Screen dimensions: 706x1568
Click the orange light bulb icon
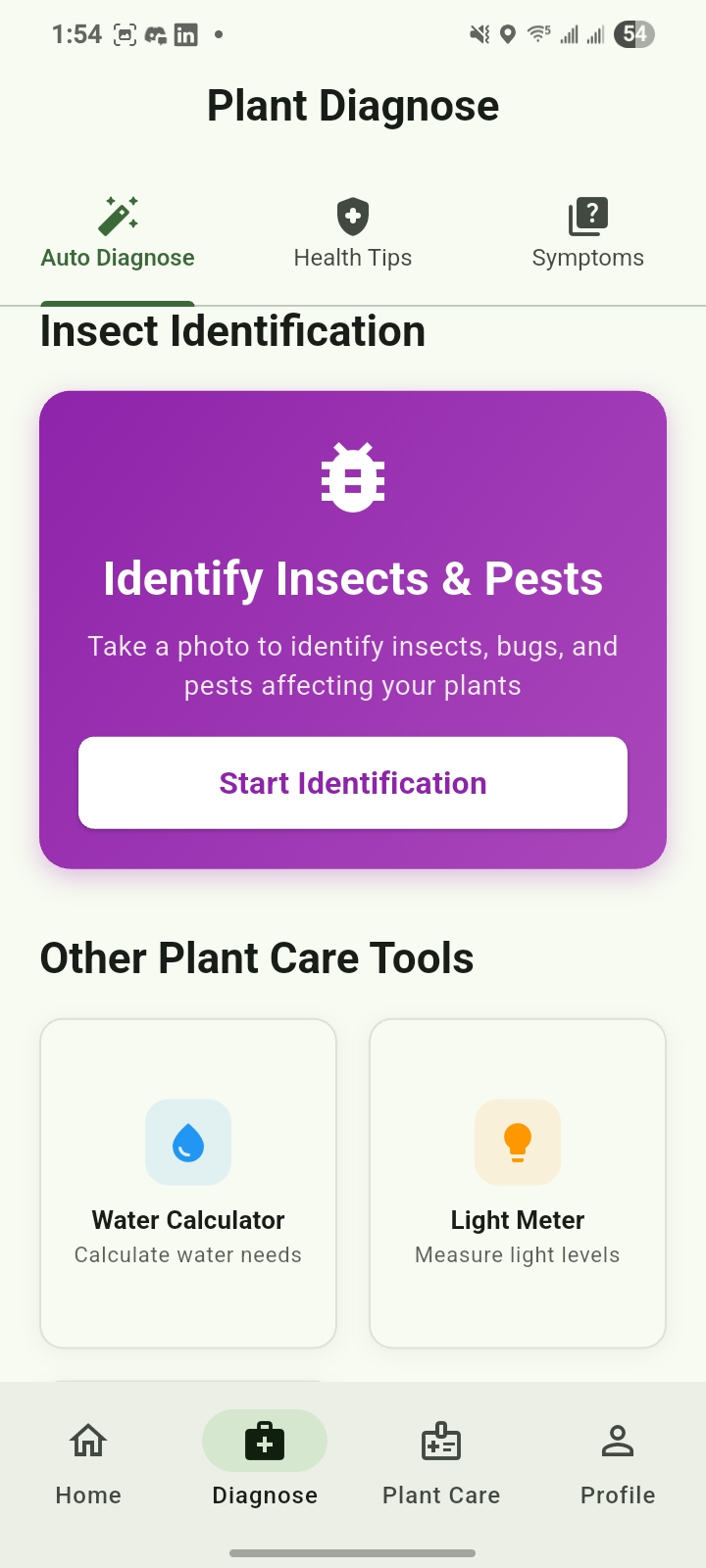pyautogui.click(x=517, y=1141)
